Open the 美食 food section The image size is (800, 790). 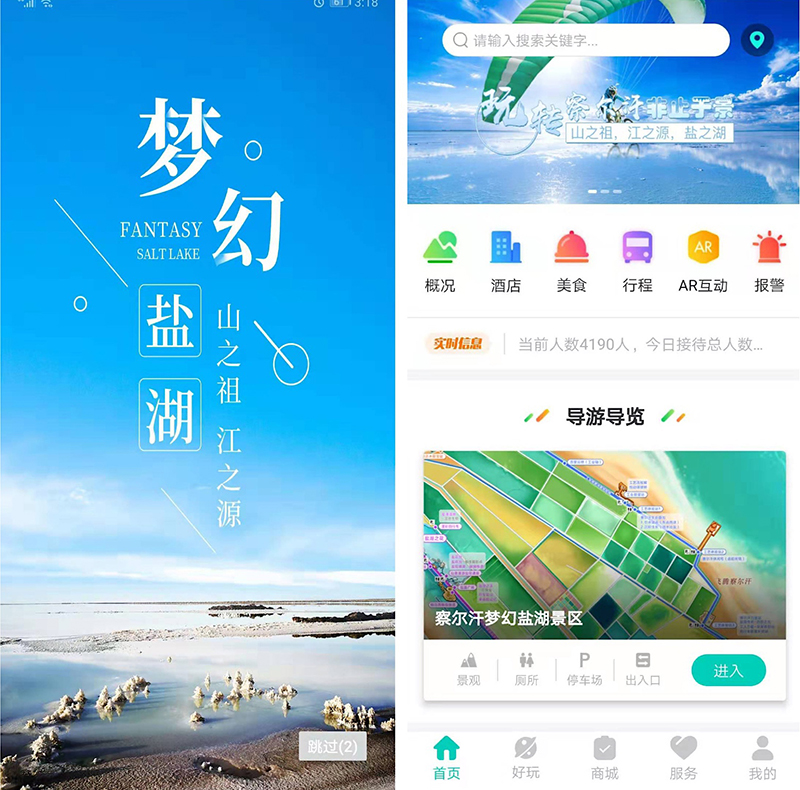point(571,261)
